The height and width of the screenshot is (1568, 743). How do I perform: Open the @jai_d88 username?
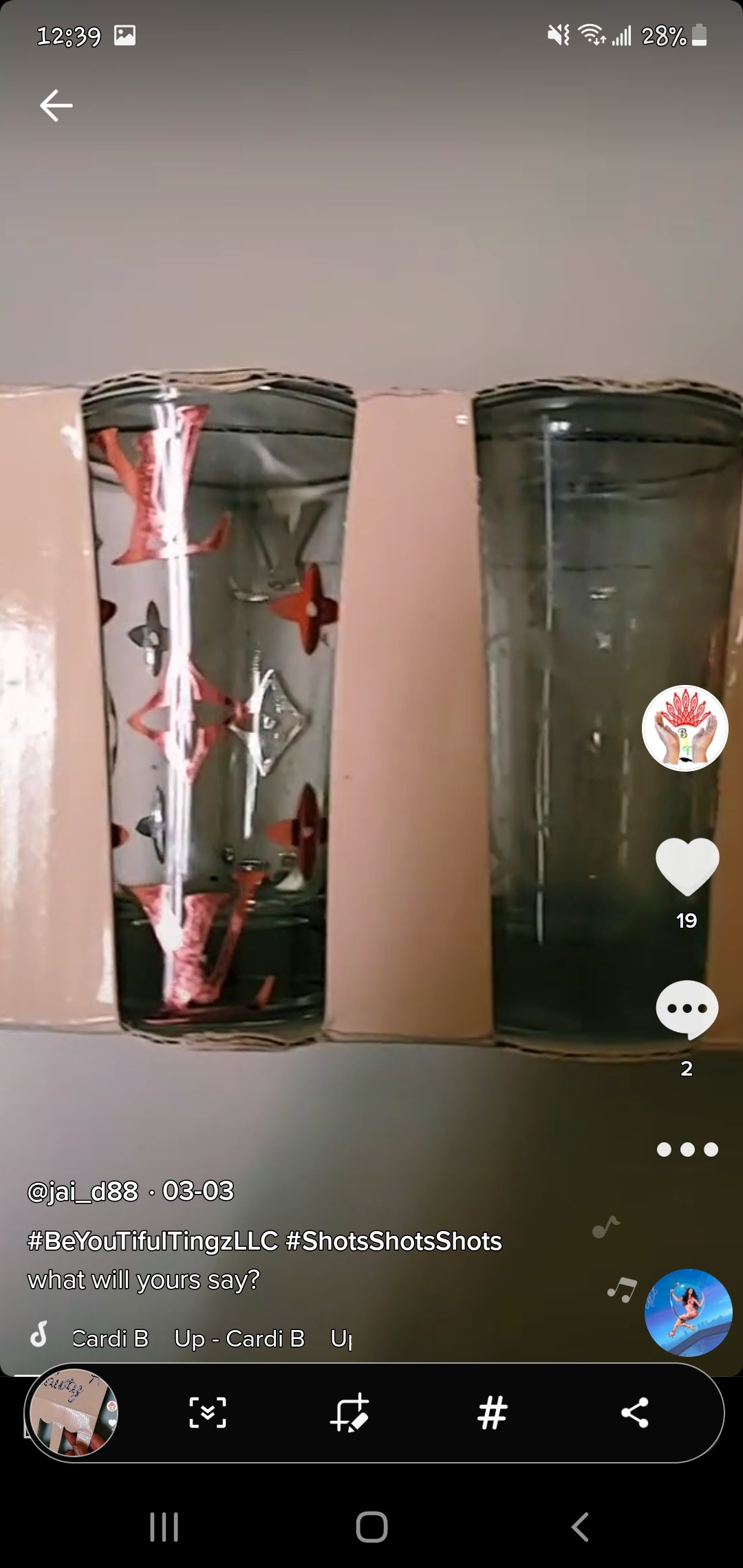click(83, 1190)
